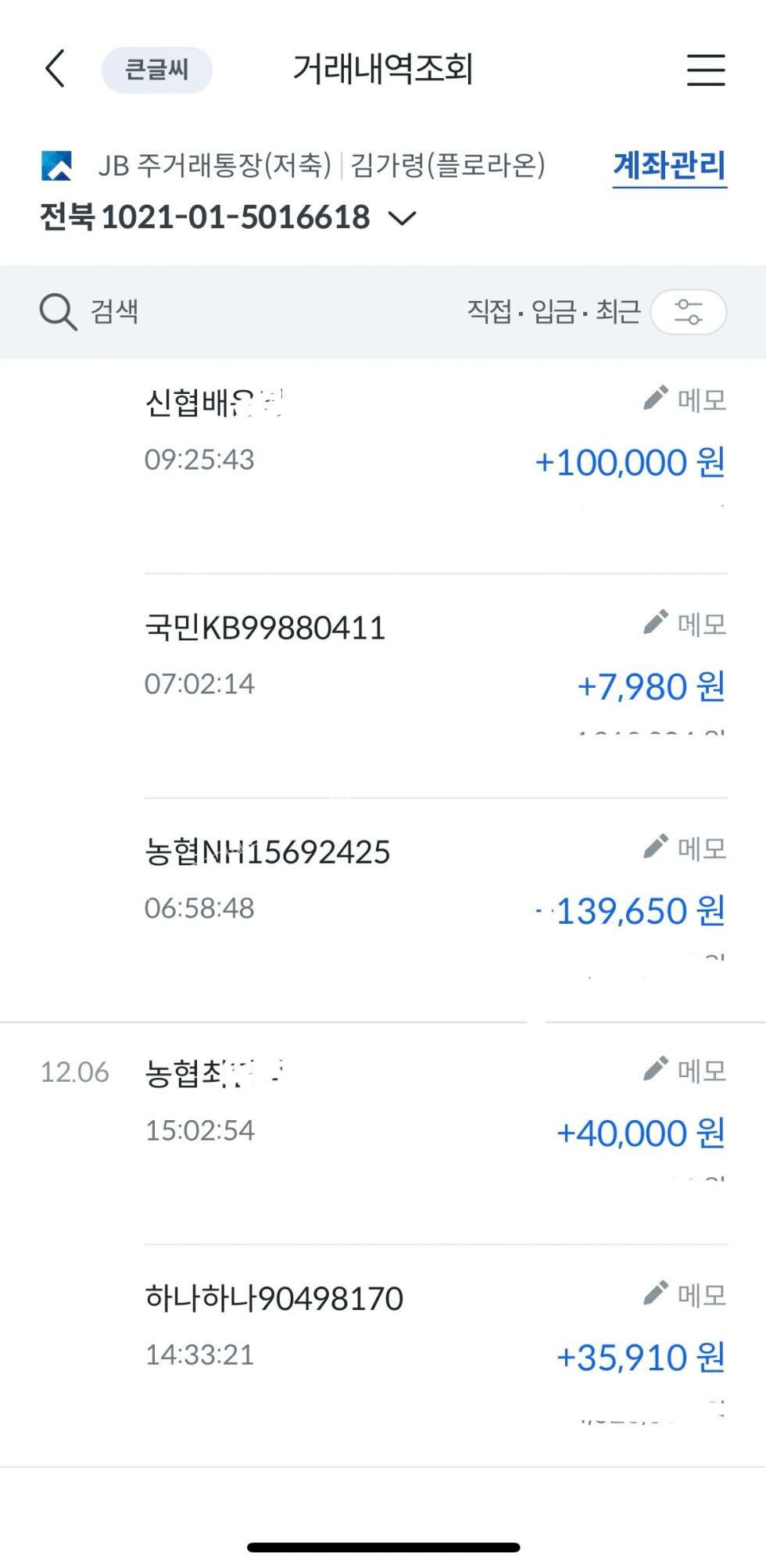The image size is (766, 1568).
Task: Toggle the 큰글씨 large text button
Action: 156,70
